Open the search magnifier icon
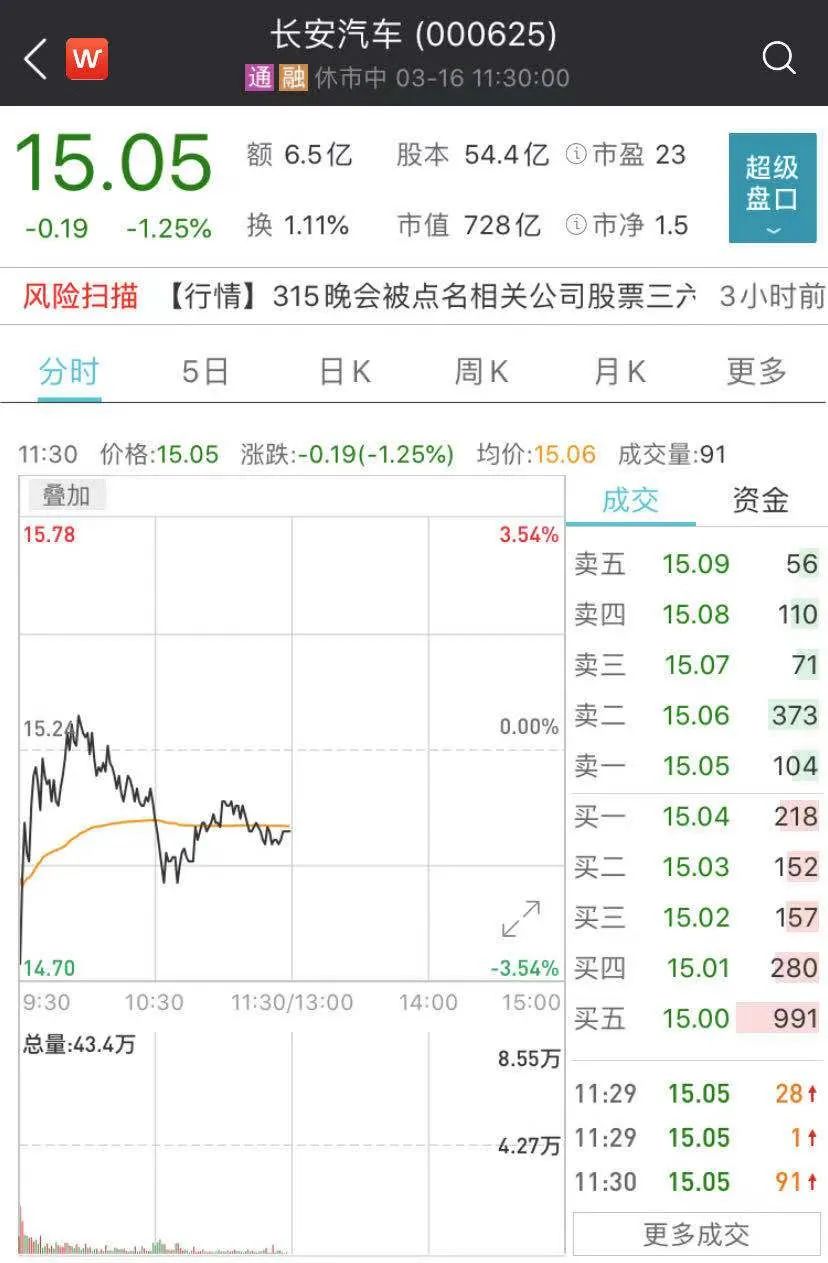828x1263 pixels. pyautogui.click(x=778, y=58)
